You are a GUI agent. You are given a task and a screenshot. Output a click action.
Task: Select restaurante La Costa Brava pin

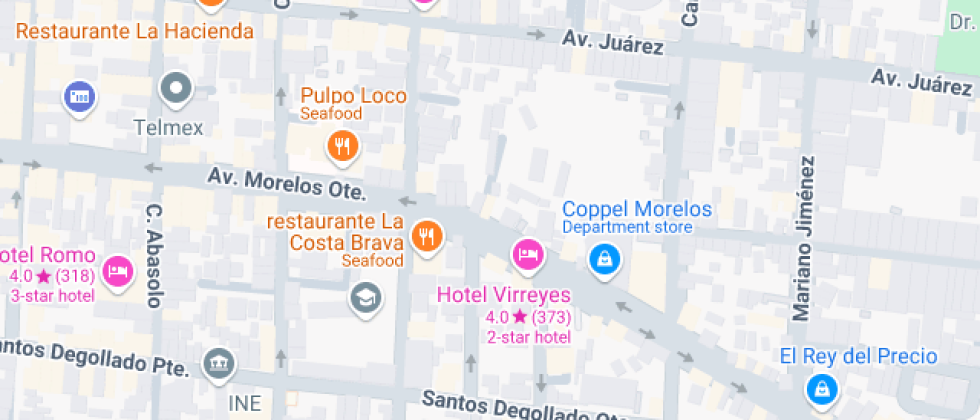click(x=428, y=235)
